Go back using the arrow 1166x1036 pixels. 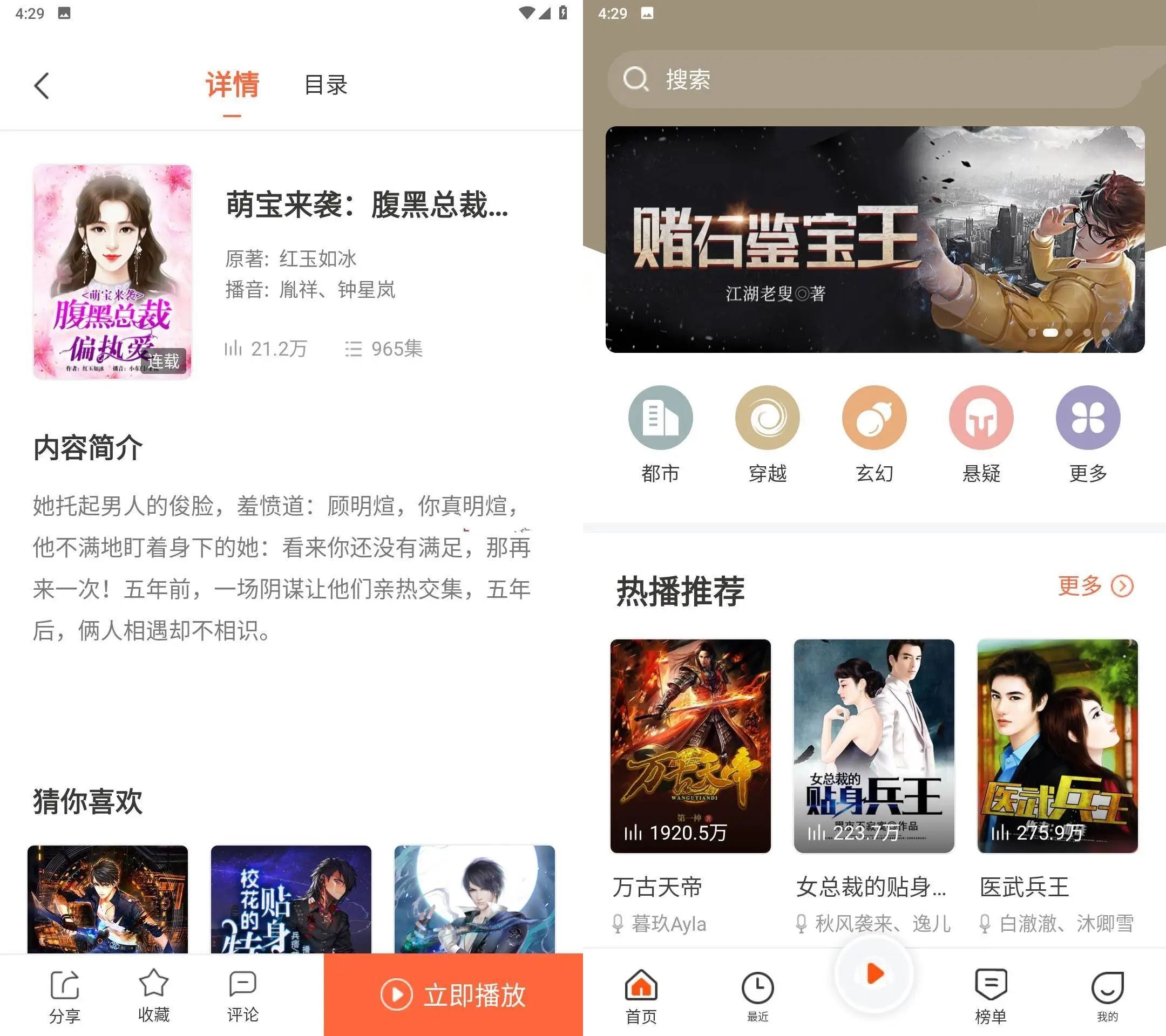(42, 86)
